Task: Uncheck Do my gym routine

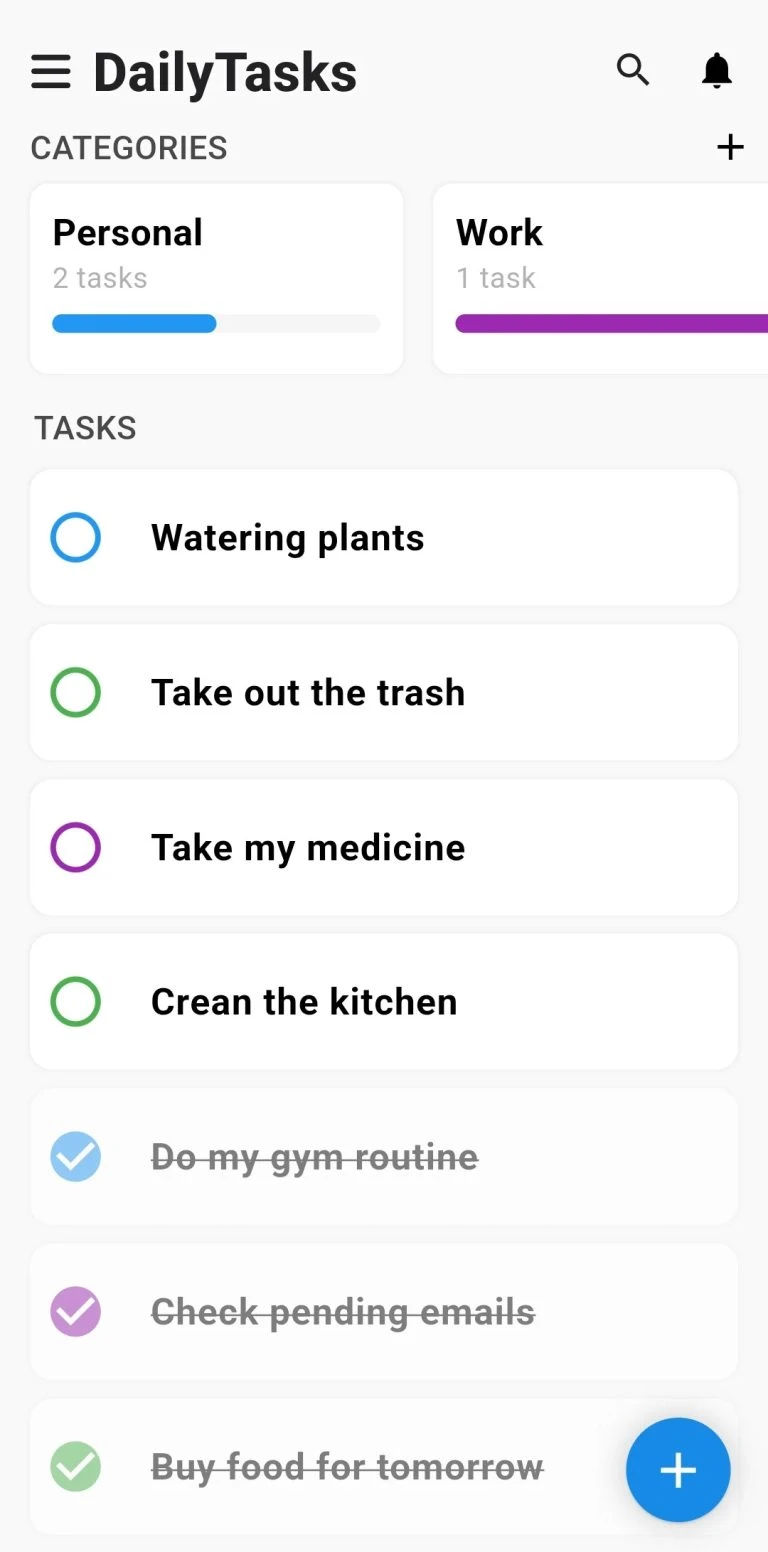Action: click(76, 1157)
